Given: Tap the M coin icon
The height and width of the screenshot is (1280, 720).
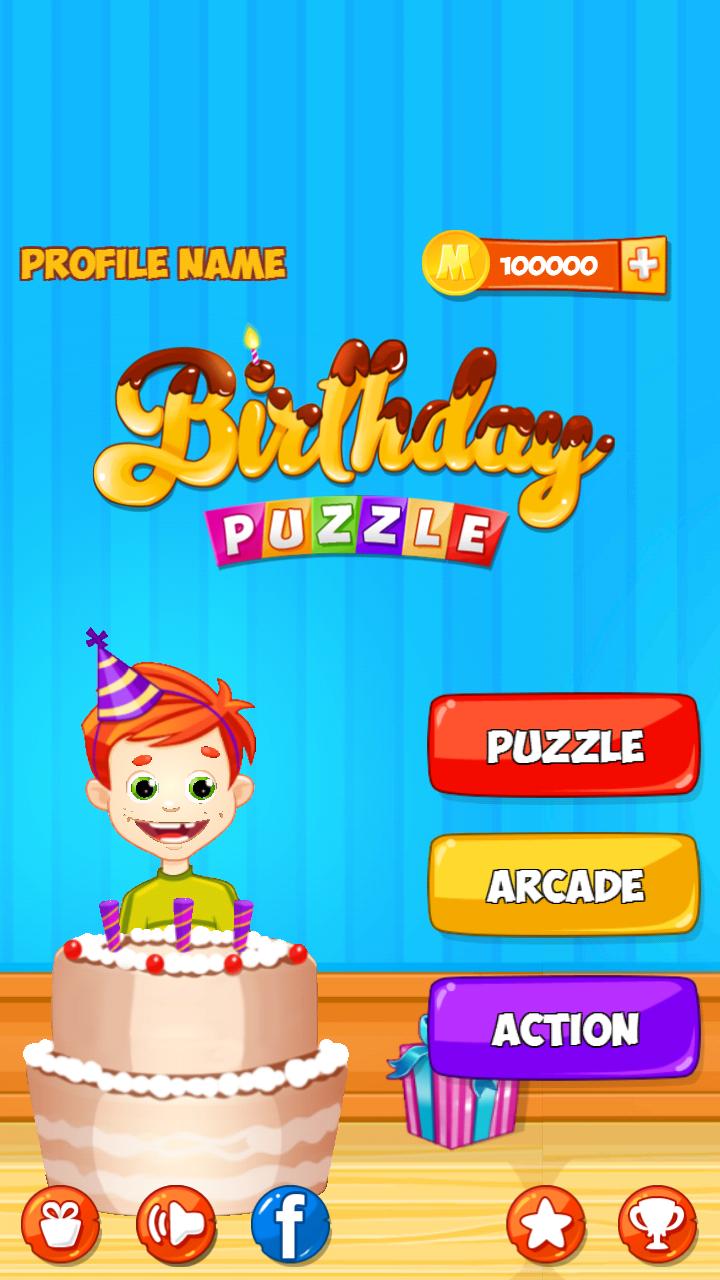Looking at the screenshot, I should coord(455,263).
